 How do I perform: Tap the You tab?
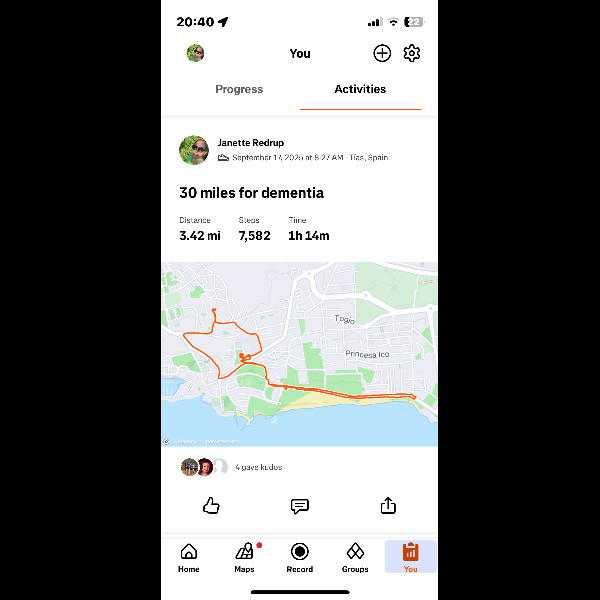click(410, 558)
